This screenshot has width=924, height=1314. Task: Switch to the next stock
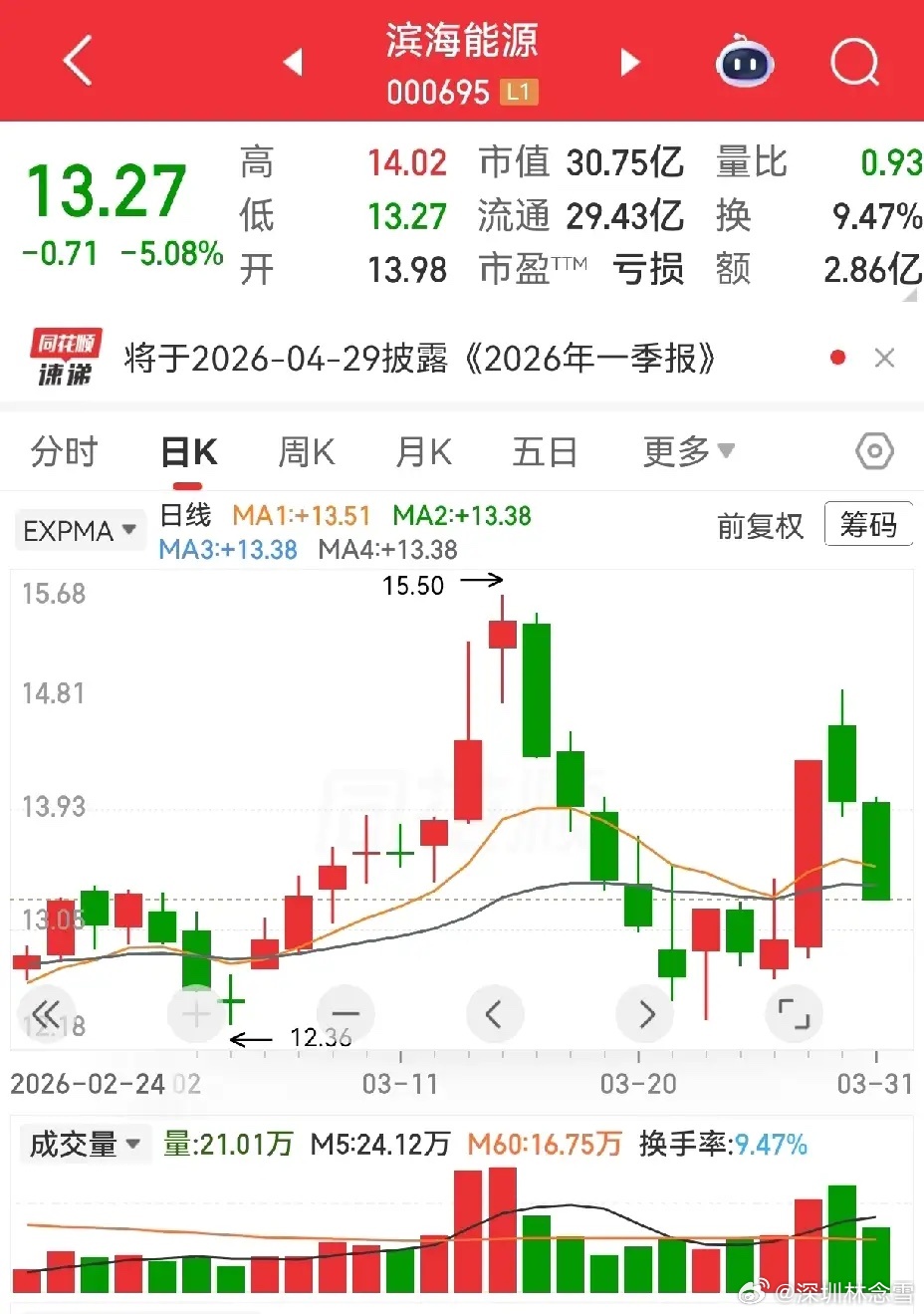pyautogui.click(x=629, y=62)
